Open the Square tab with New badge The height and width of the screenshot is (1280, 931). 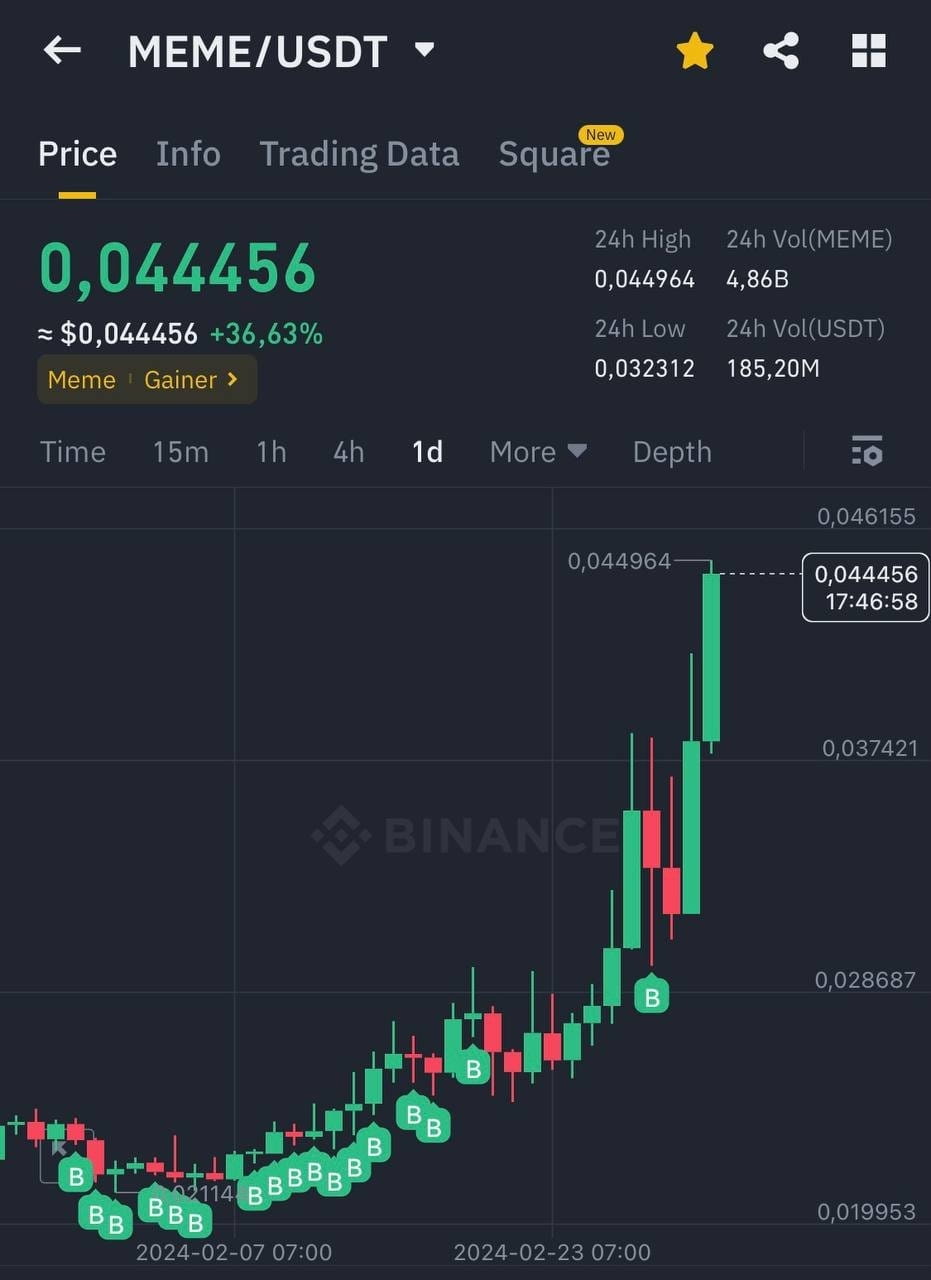tap(555, 153)
